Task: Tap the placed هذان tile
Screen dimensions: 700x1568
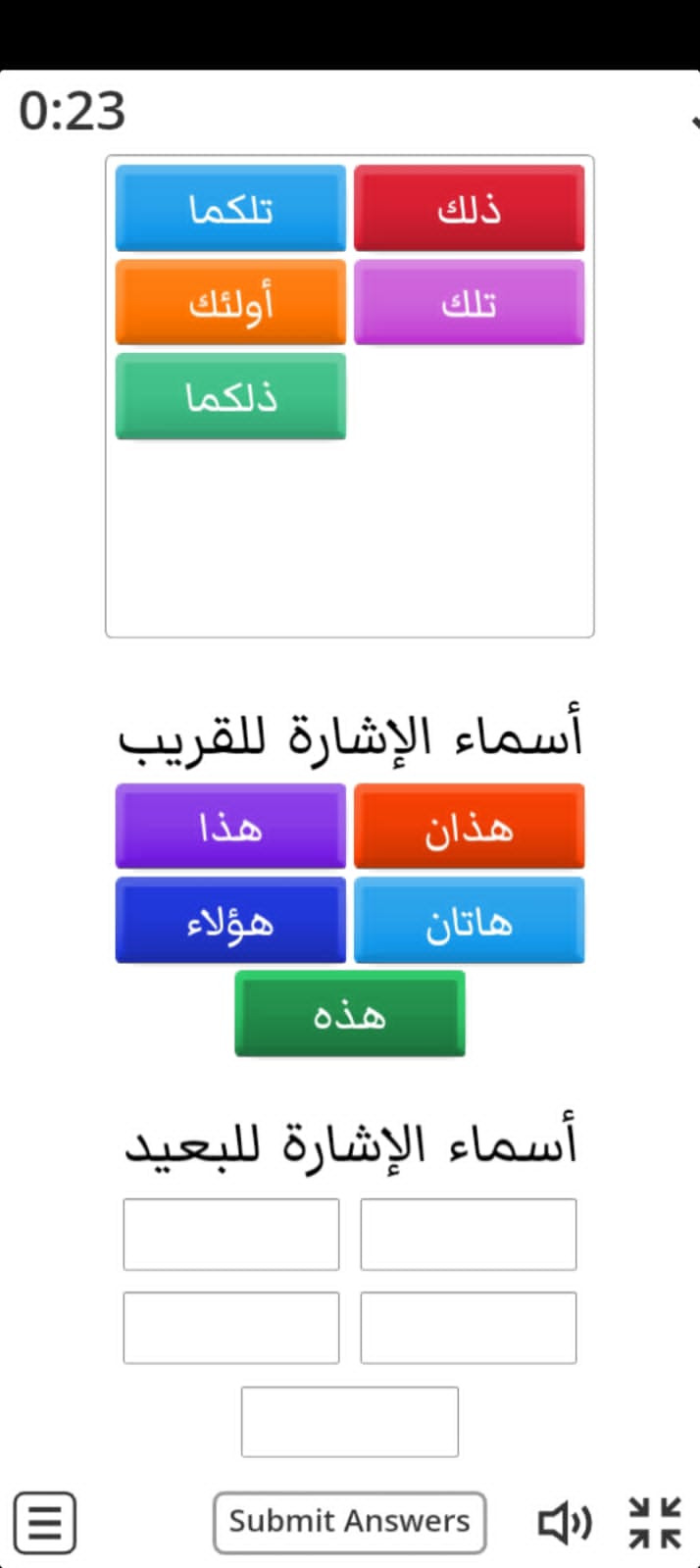Action: point(469,827)
